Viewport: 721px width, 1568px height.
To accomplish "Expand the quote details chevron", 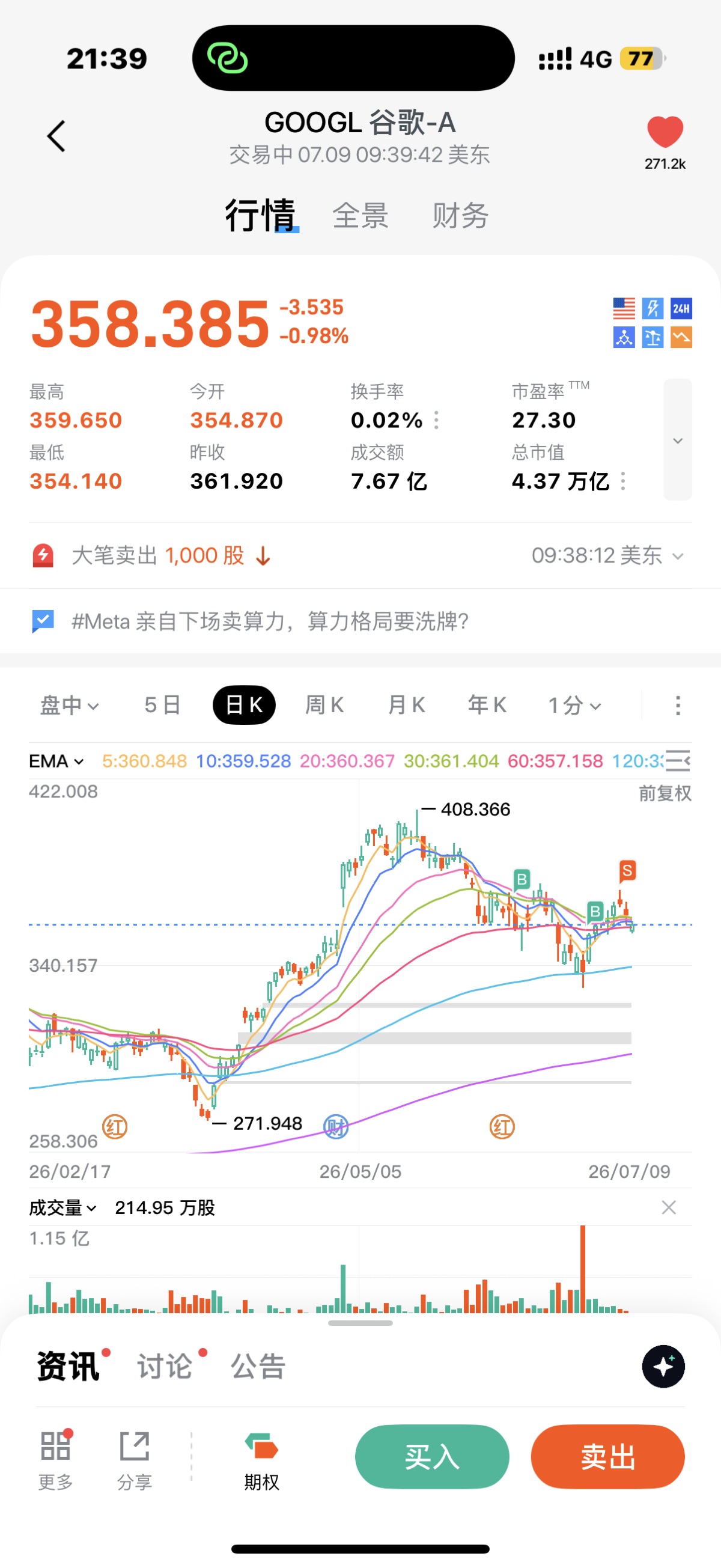I will click(677, 439).
